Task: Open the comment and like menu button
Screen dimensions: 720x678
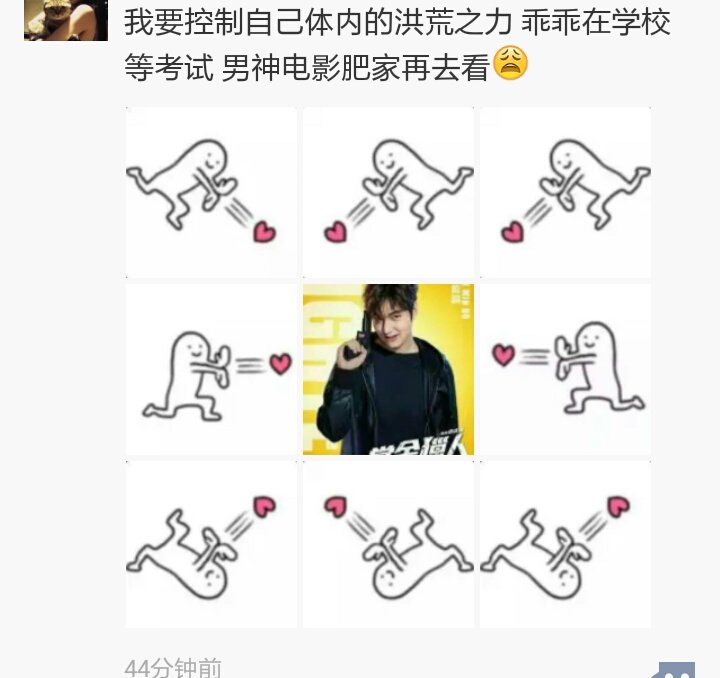Action: tap(676, 670)
